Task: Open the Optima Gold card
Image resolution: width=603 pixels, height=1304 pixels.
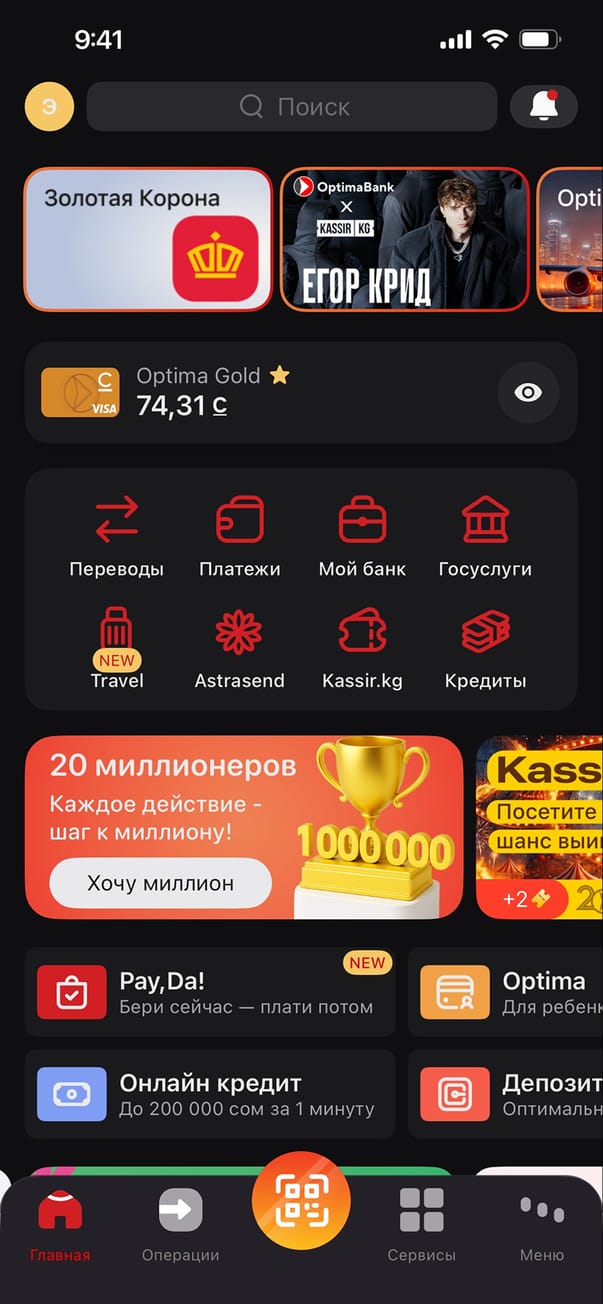Action: point(200,392)
